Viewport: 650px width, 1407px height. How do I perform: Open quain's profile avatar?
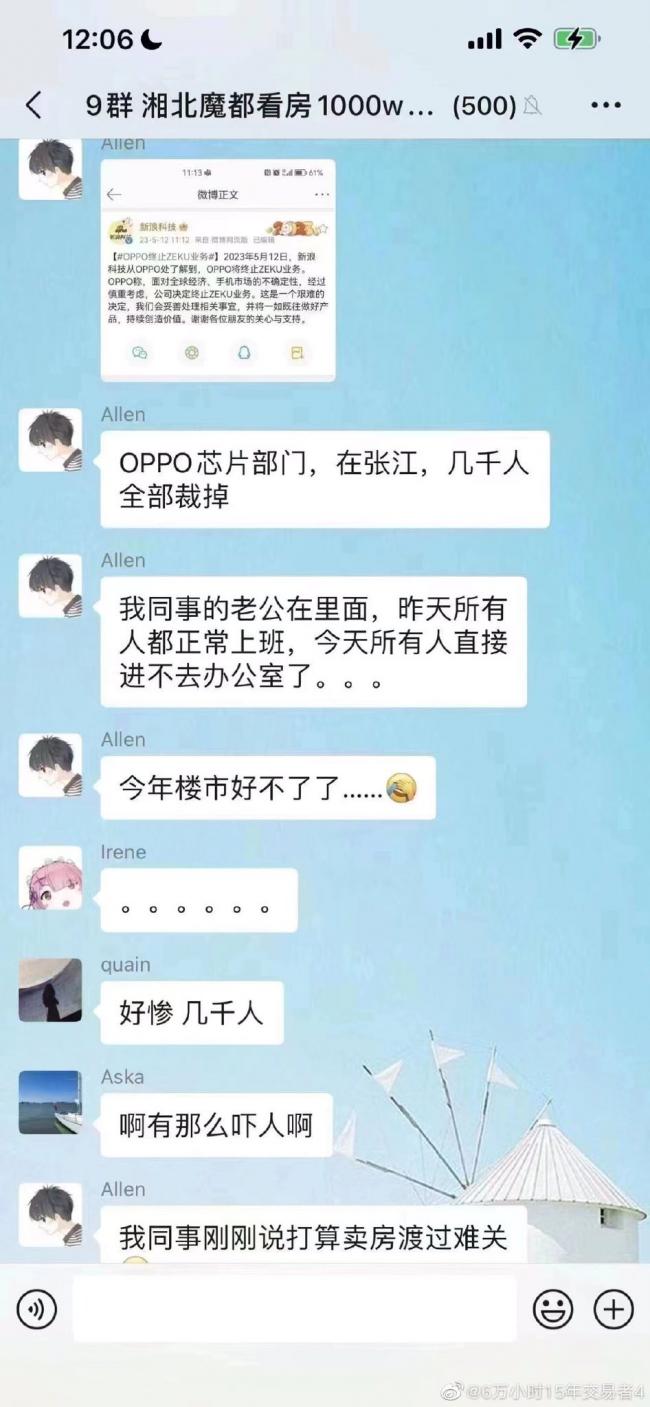point(50,990)
